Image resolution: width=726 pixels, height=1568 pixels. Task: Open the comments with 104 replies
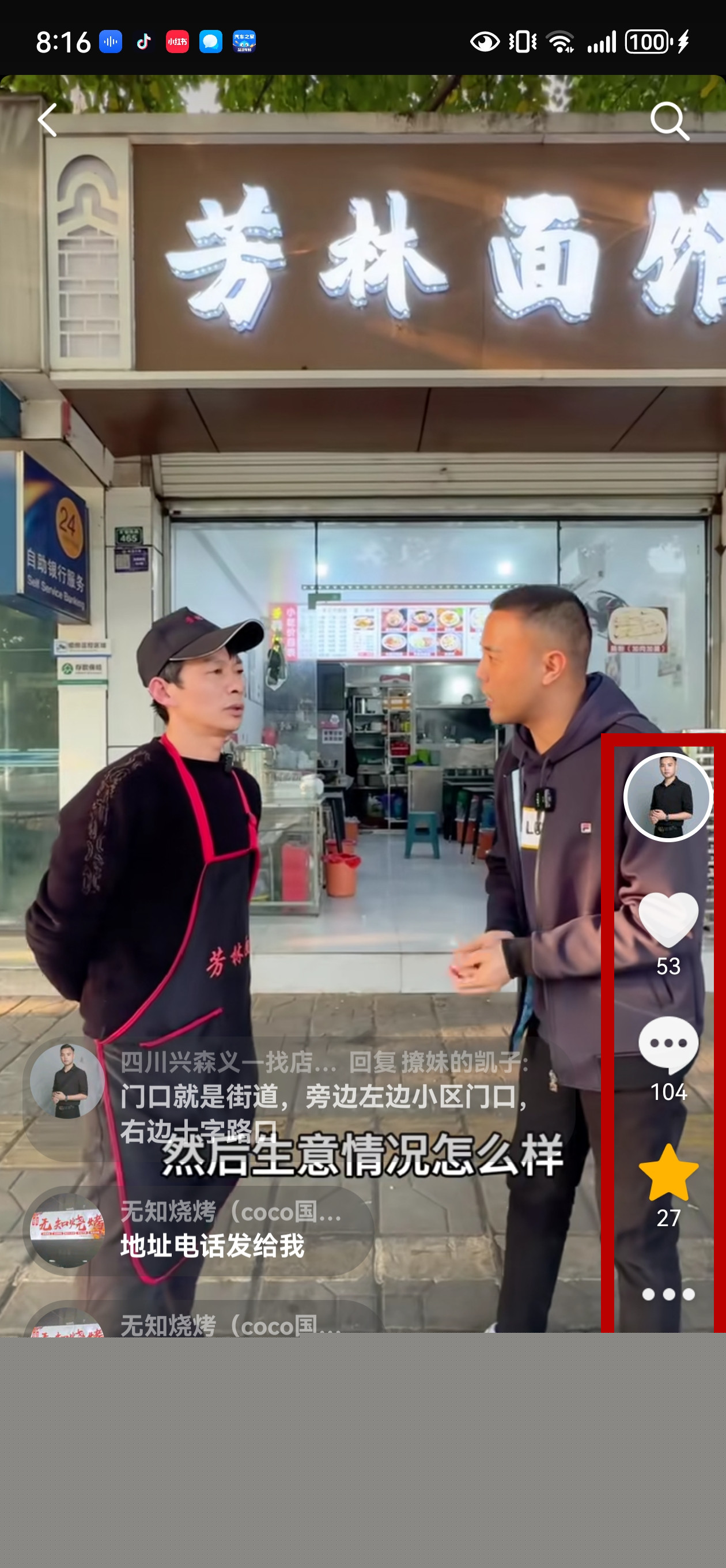pyautogui.click(x=668, y=1045)
